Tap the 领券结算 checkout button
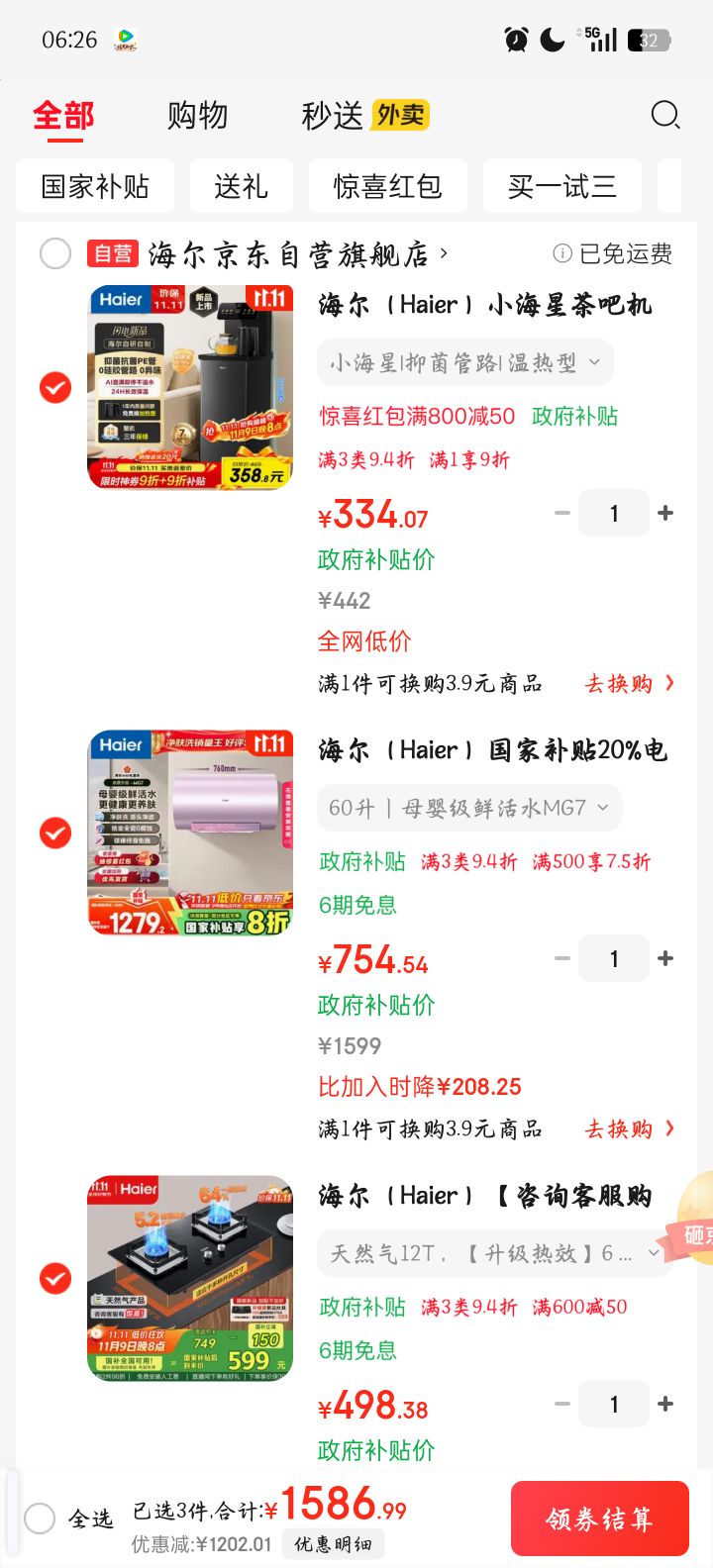 point(599,1518)
